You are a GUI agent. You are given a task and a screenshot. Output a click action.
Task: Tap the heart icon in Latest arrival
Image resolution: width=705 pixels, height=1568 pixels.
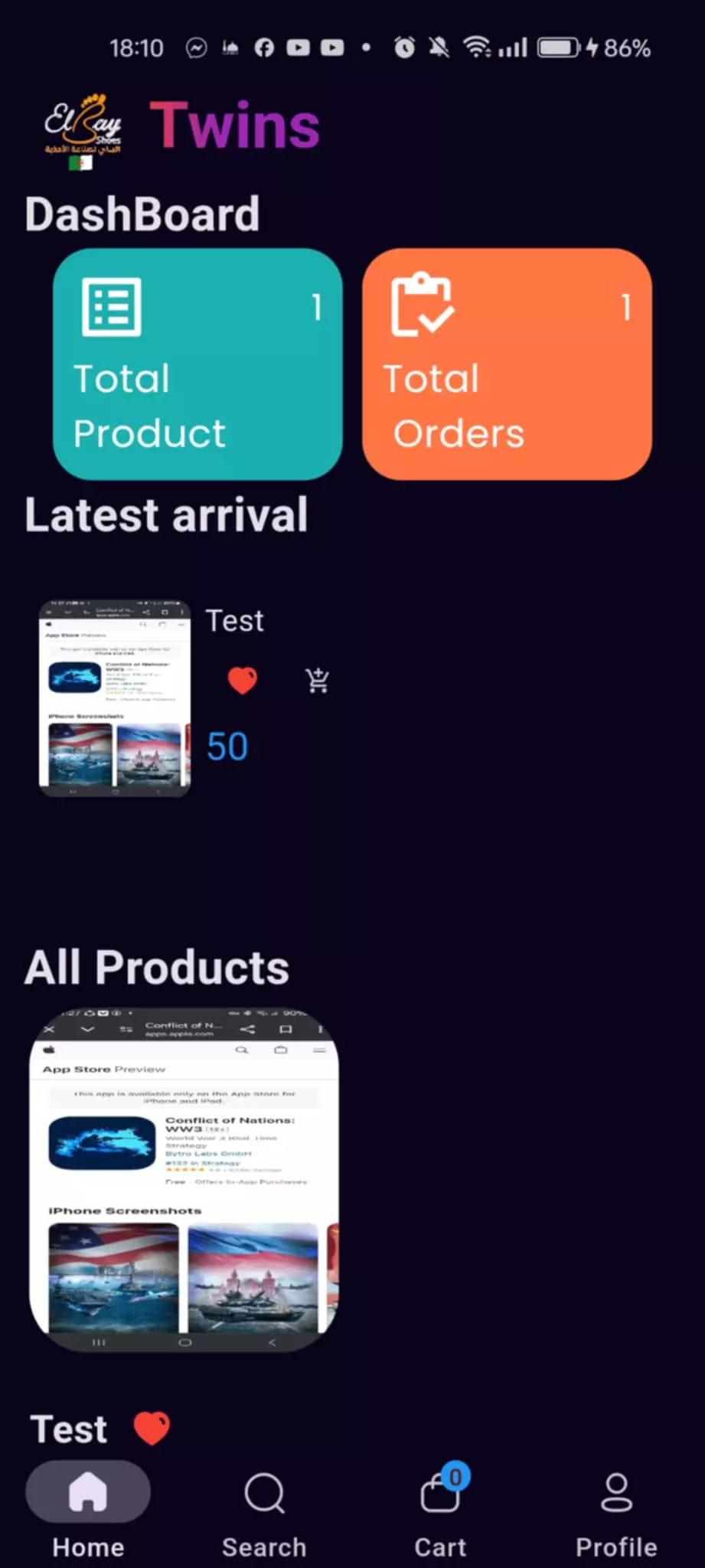tap(243, 680)
